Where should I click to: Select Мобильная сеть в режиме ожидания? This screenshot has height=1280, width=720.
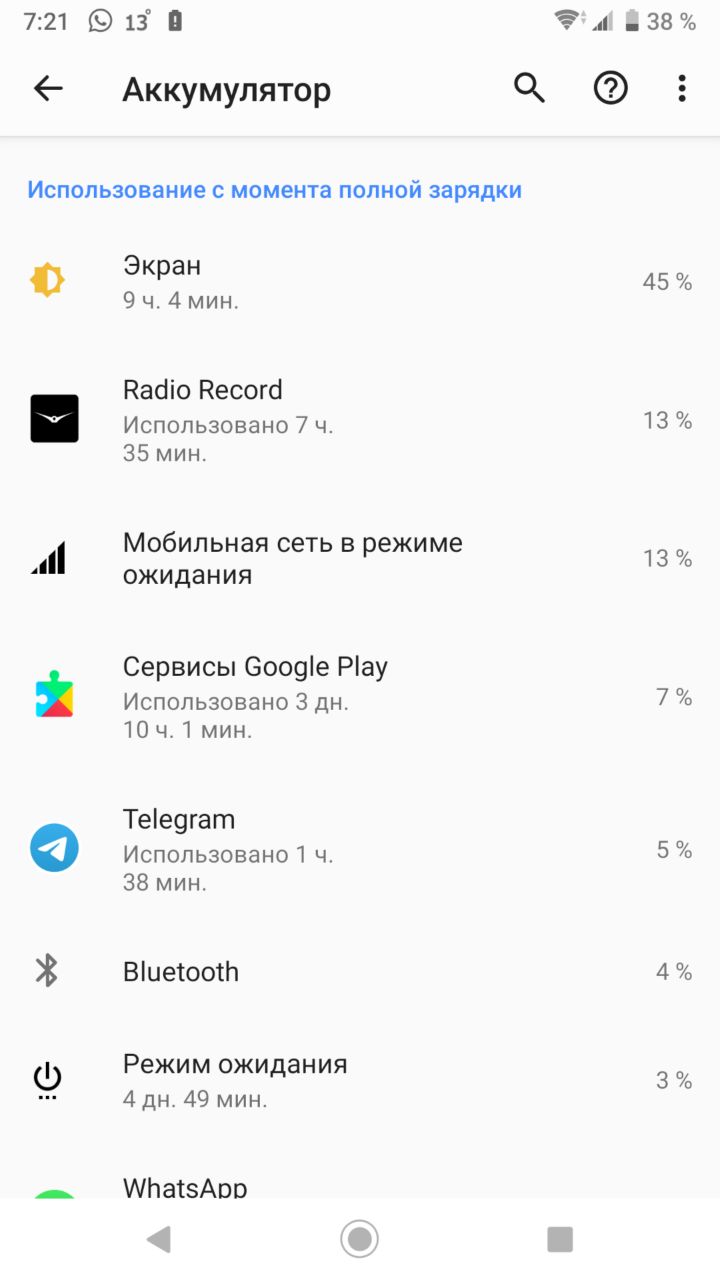coord(360,558)
